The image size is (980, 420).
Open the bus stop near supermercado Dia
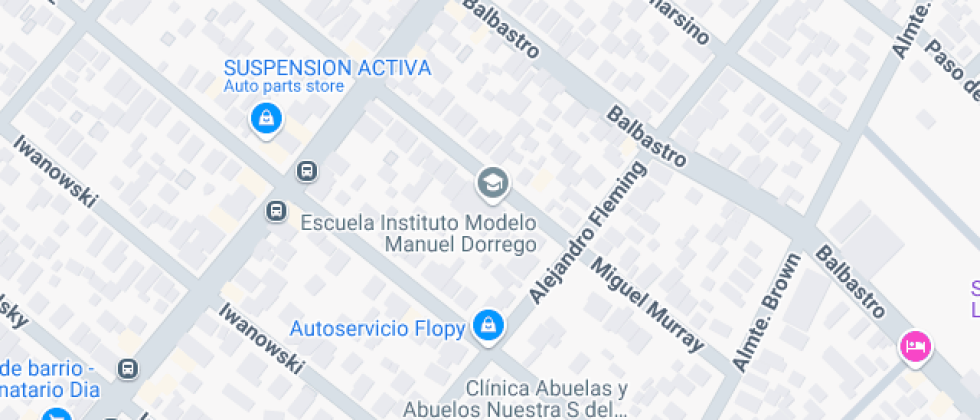[127, 369]
